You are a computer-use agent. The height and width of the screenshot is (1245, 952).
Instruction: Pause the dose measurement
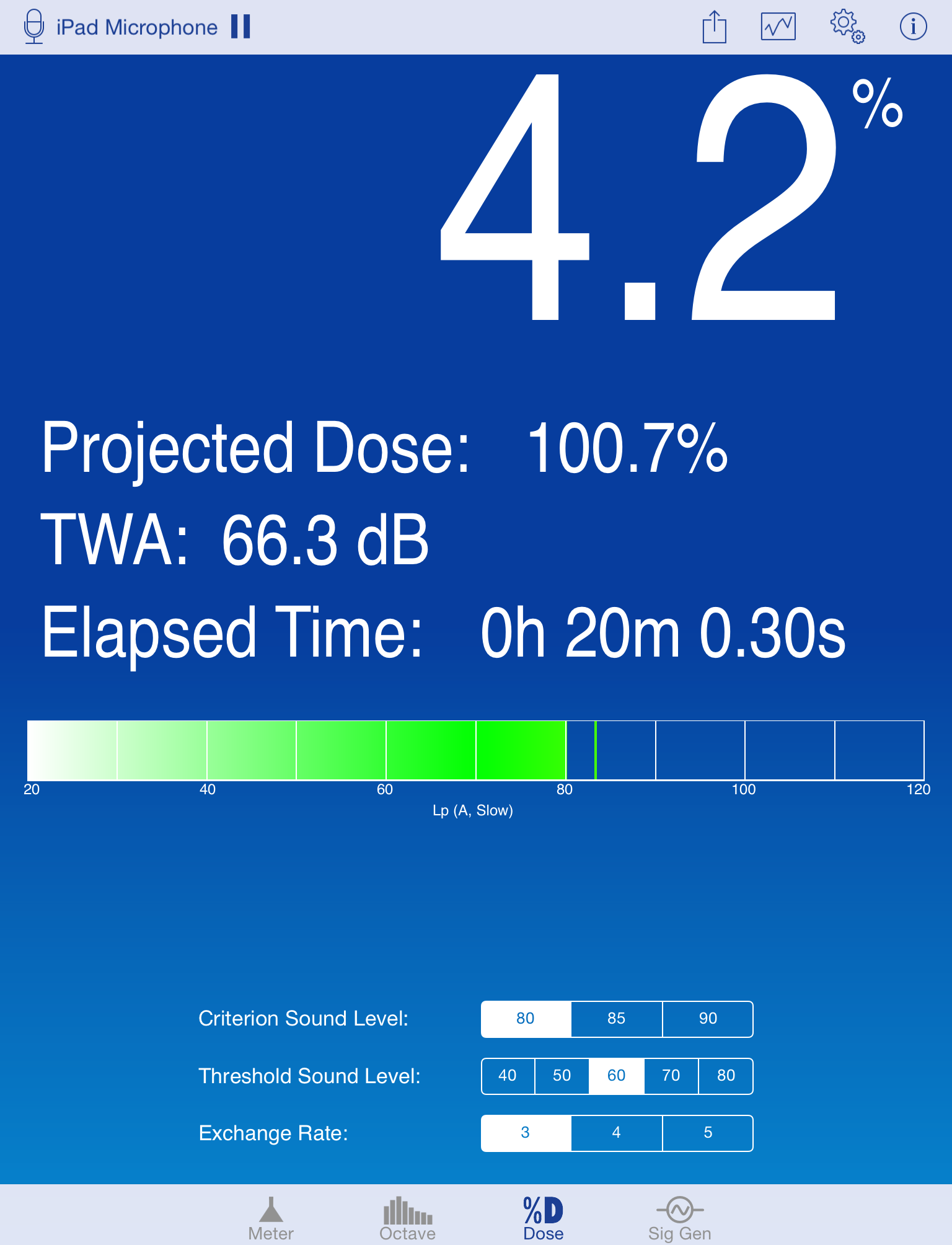pos(240,27)
